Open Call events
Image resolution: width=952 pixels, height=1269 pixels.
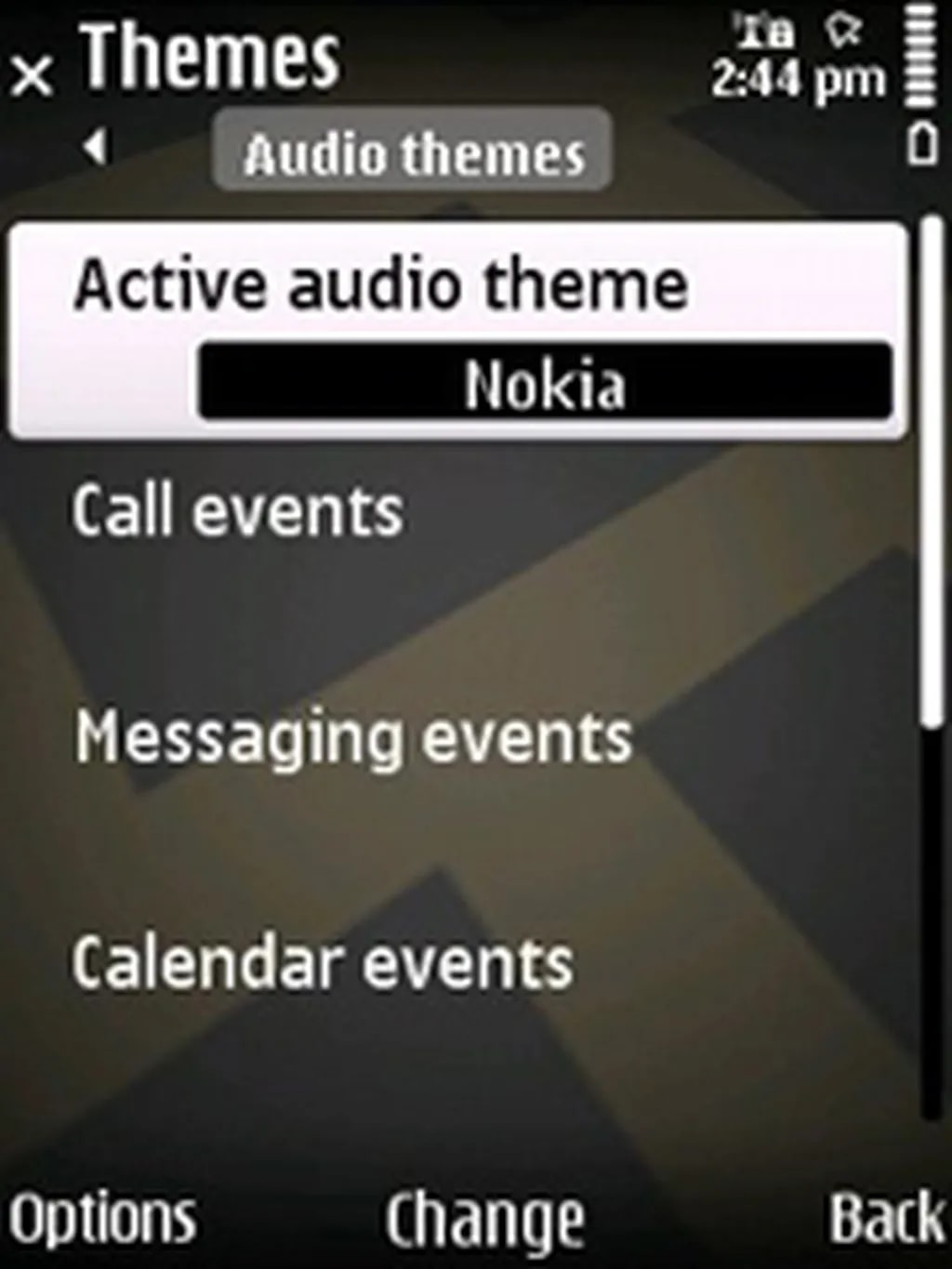238,510
